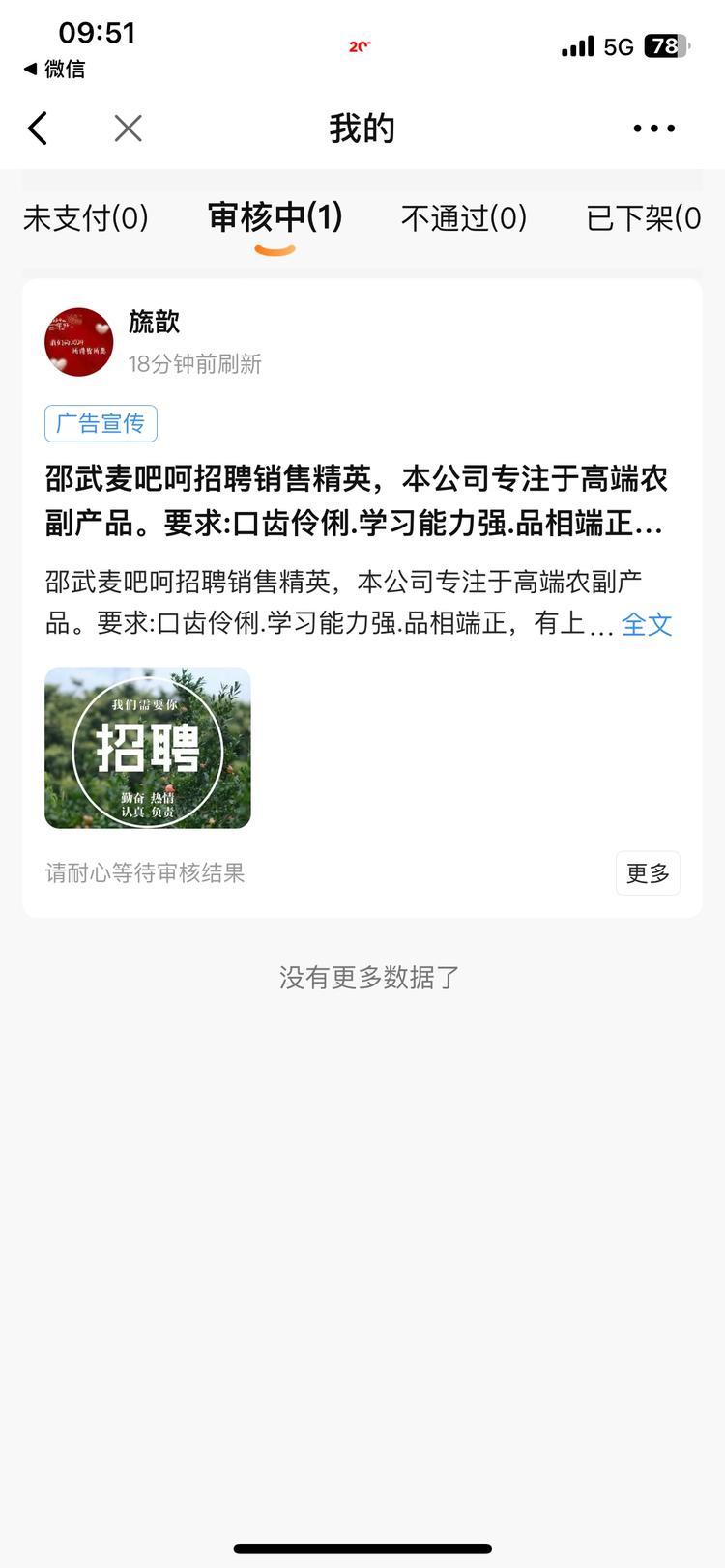This screenshot has height=1568, width=725.
Task: Close the mini program page
Action: click(x=128, y=128)
